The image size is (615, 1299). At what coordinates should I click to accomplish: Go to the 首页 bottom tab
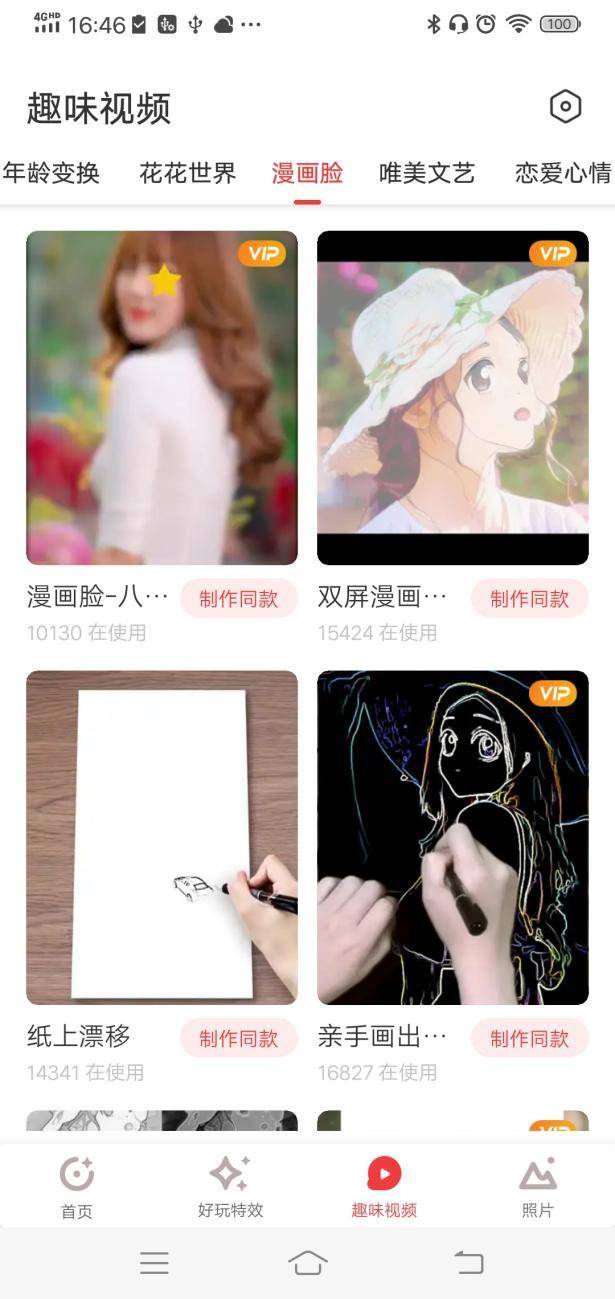(x=77, y=1187)
